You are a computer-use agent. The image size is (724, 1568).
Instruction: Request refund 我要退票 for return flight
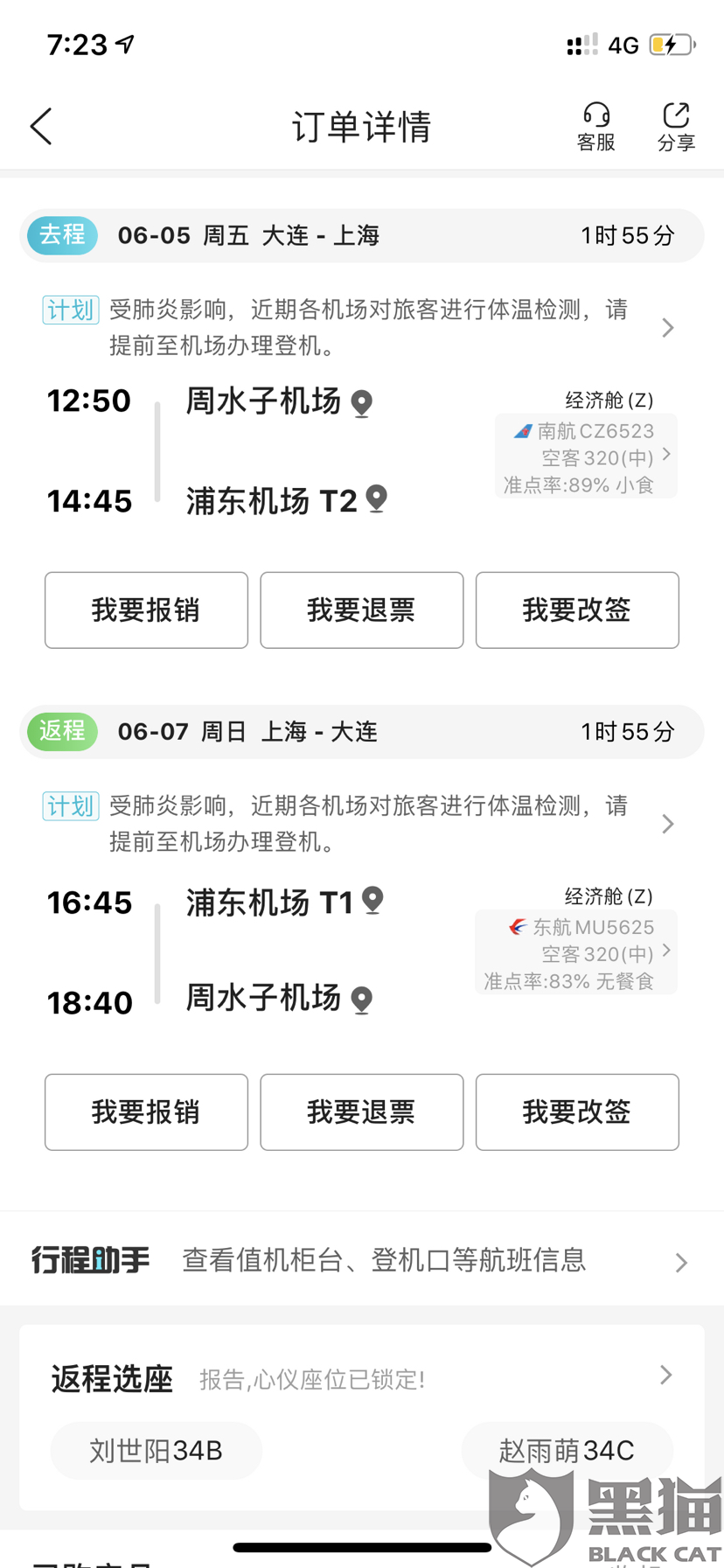tap(362, 1112)
